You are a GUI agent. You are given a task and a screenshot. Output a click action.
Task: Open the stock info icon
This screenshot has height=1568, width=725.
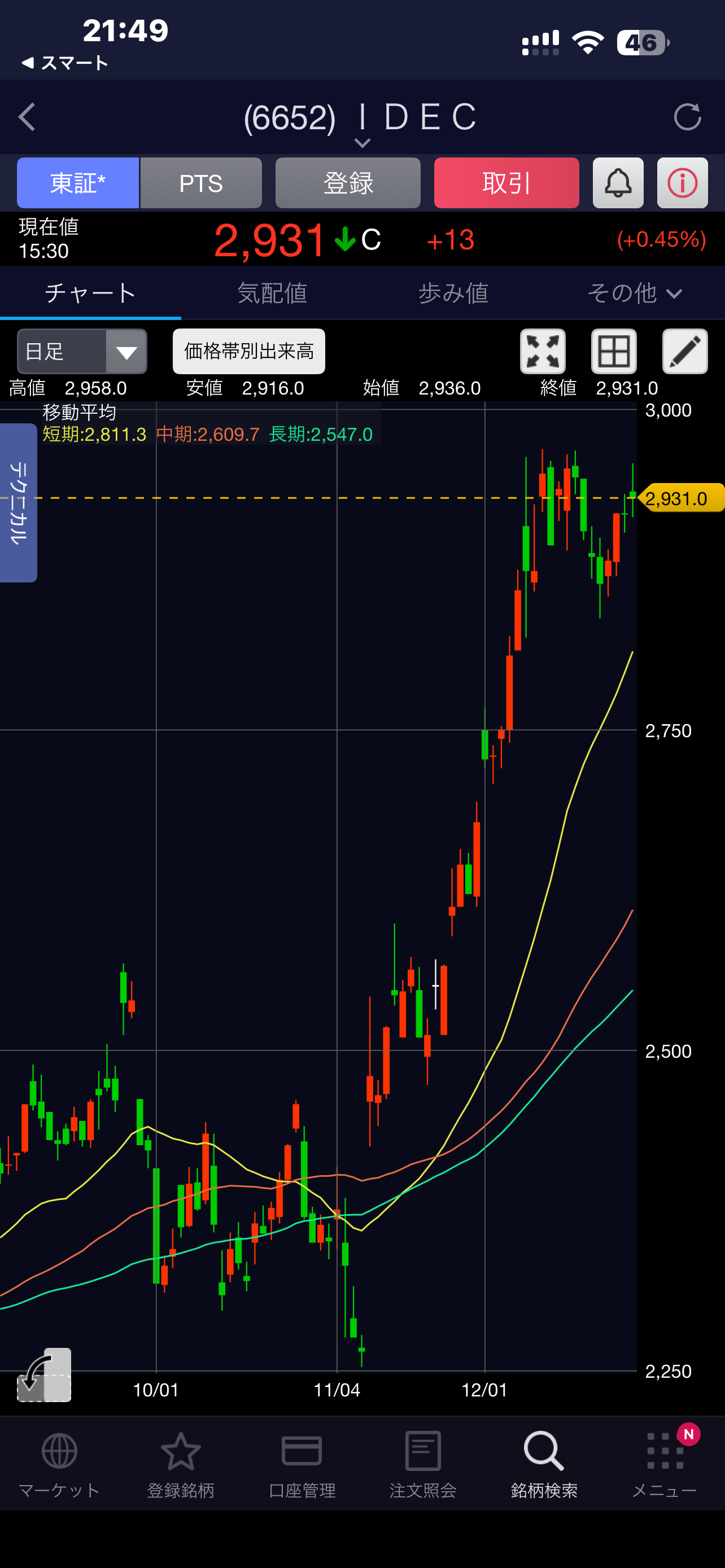point(683,183)
